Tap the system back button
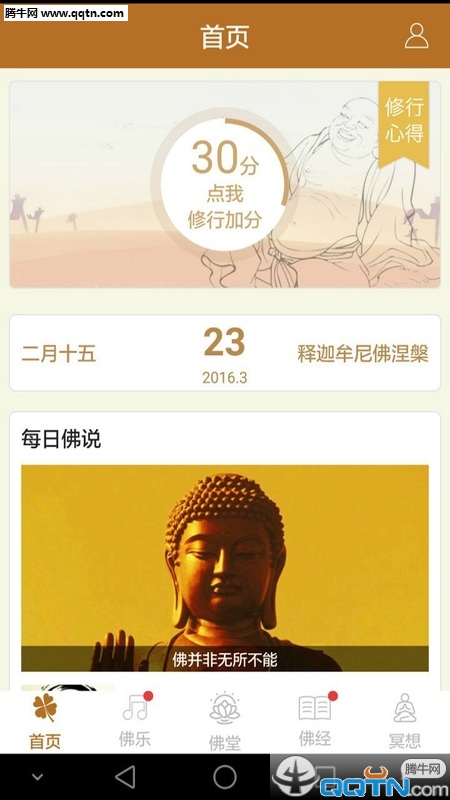This screenshot has width=450, height=800. tap(126, 777)
